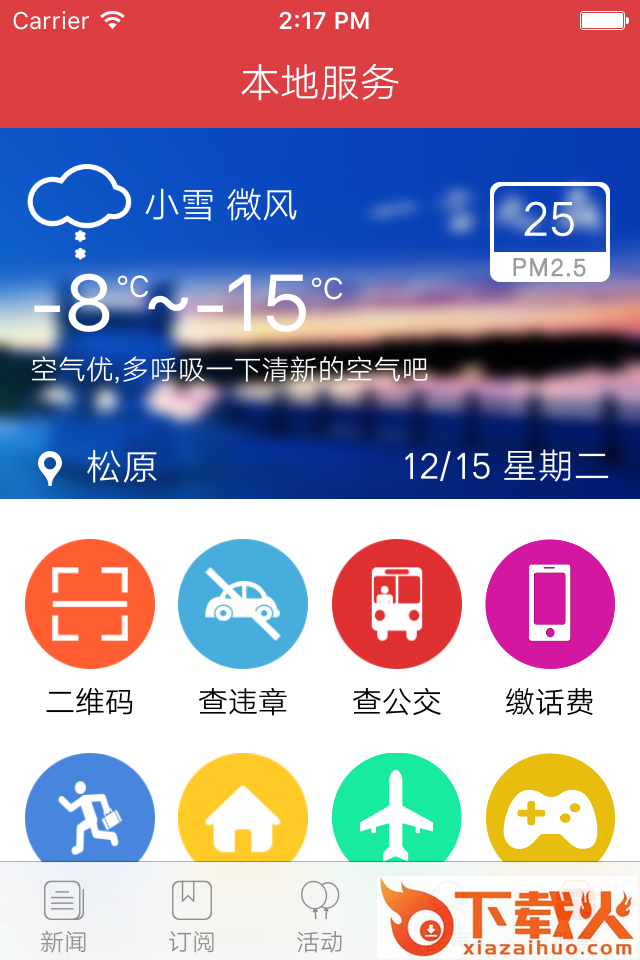Switch to the 订阅 tab
Image resolution: width=640 pixels, height=960 pixels.
[192, 914]
